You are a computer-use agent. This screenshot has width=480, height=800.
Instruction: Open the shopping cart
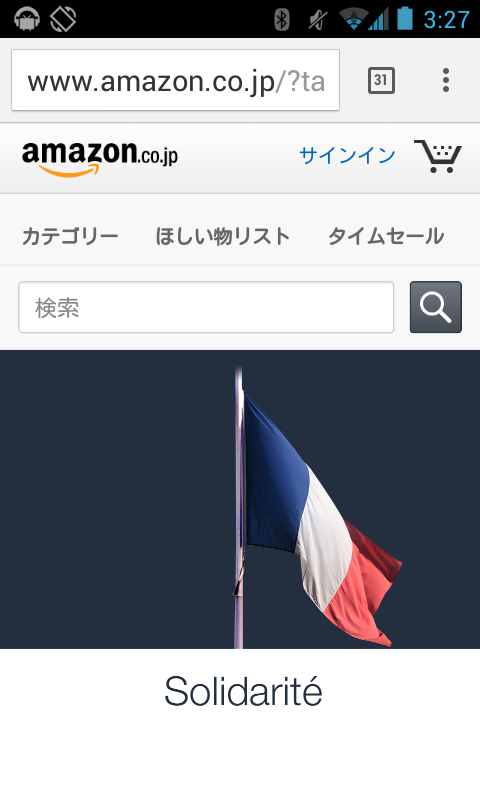(x=438, y=156)
